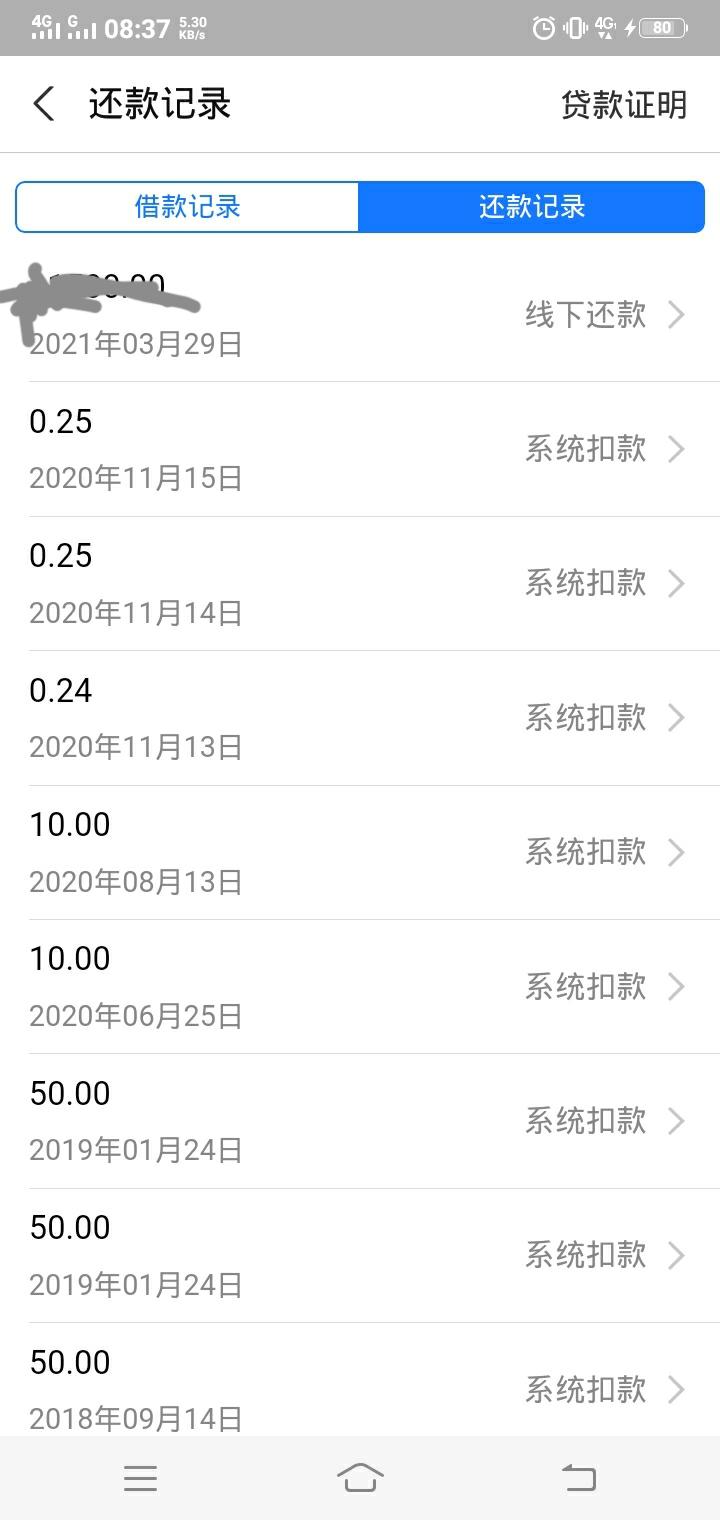The width and height of the screenshot is (720, 1520).
Task: Open recent apps from navigation bar
Action: (x=140, y=1478)
